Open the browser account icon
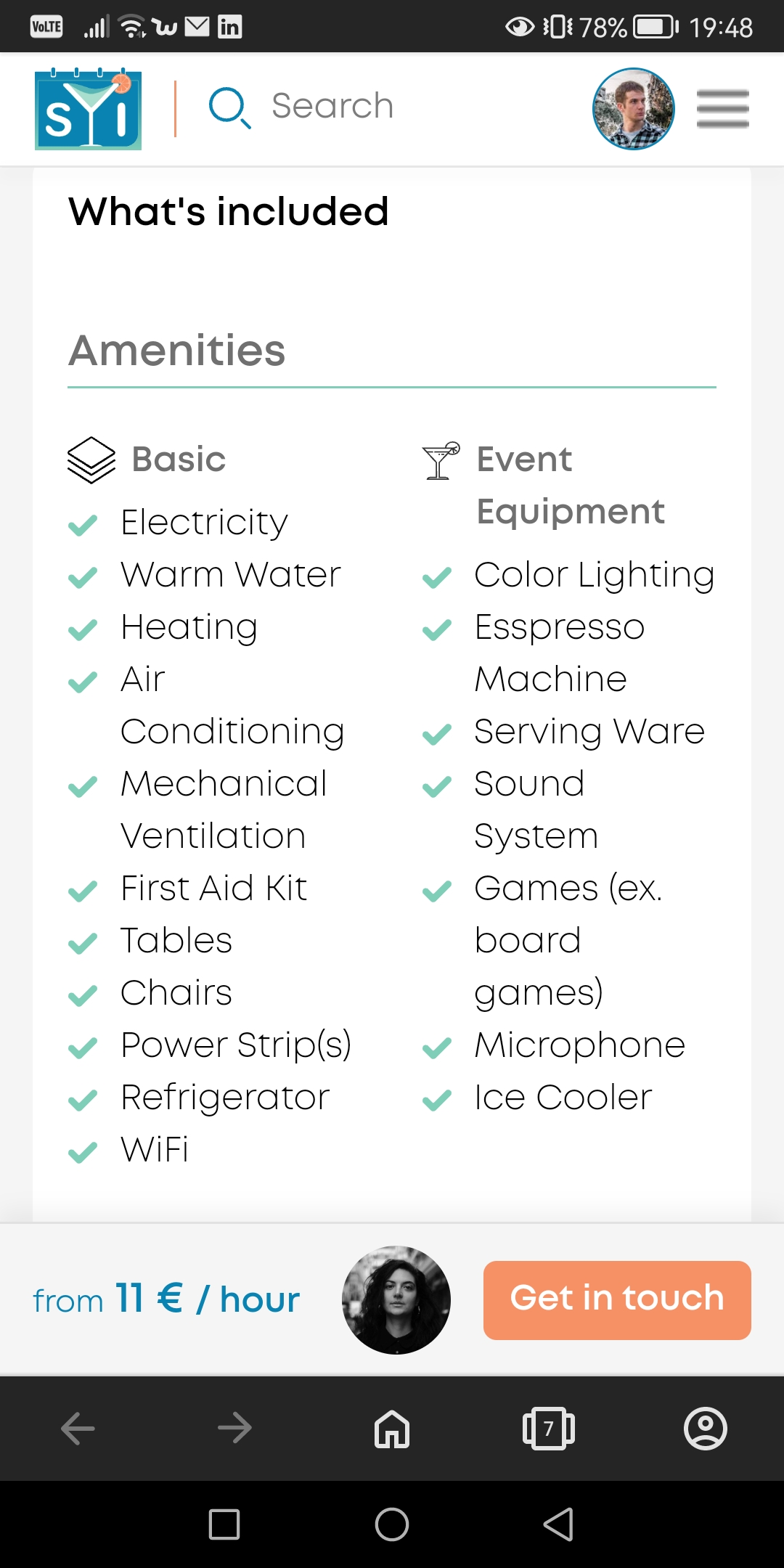The image size is (784, 1568). click(x=705, y=1429)
